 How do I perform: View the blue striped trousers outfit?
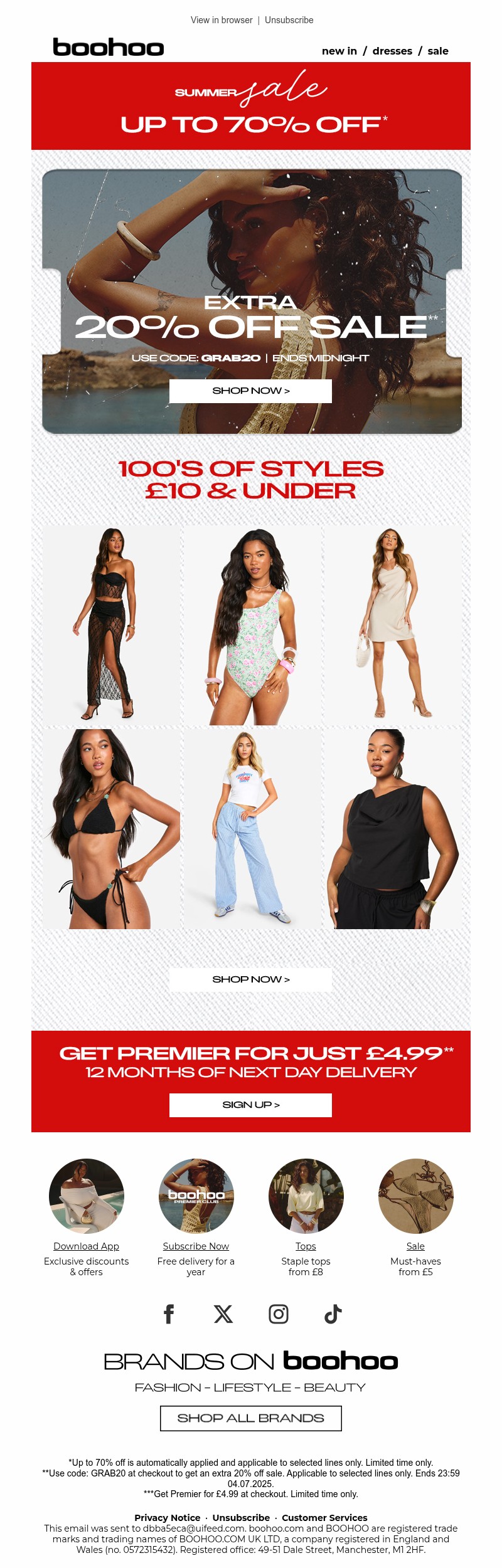[x=251, y=828]
